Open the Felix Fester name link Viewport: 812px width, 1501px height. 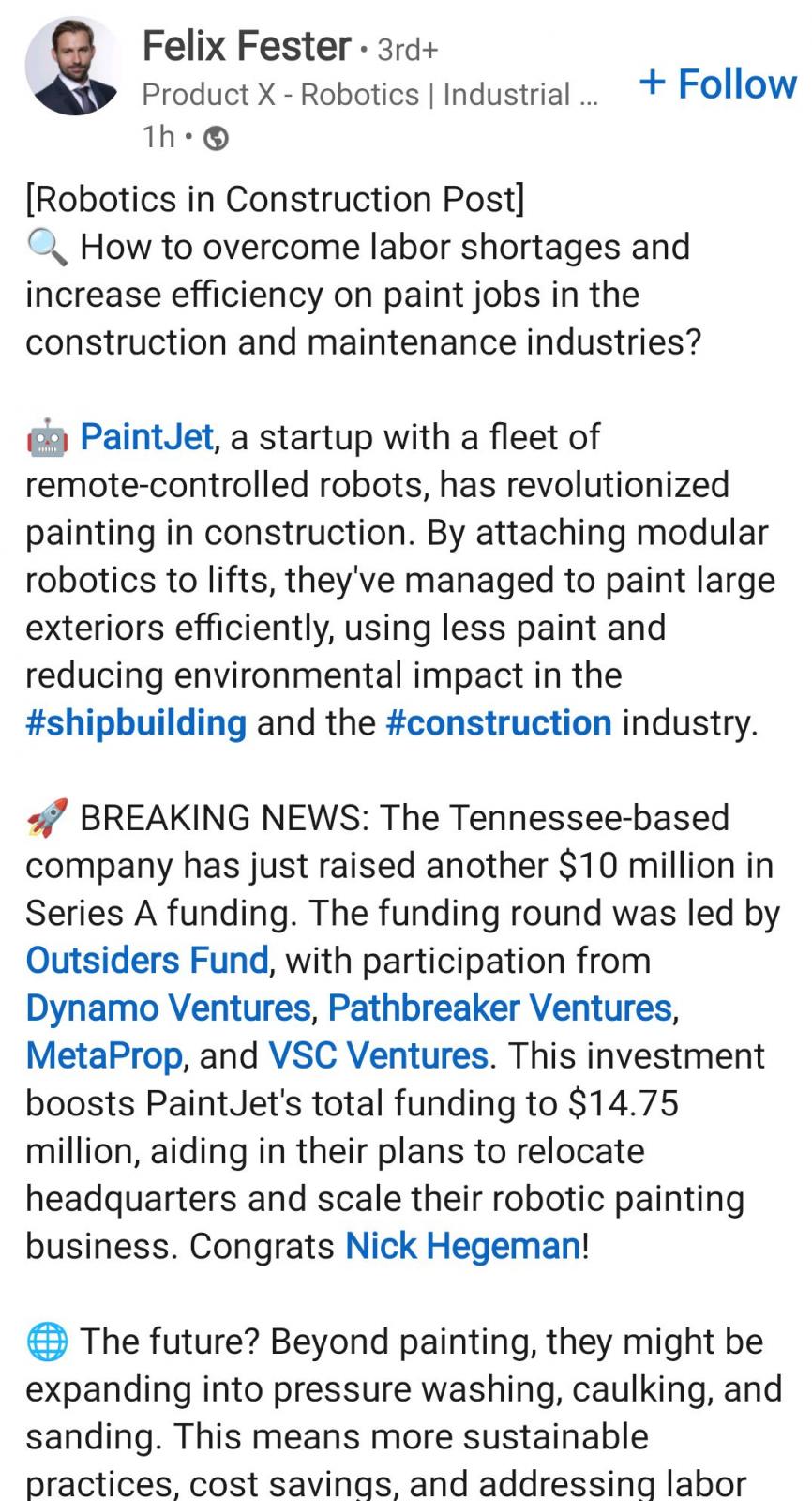coord(247,46)
